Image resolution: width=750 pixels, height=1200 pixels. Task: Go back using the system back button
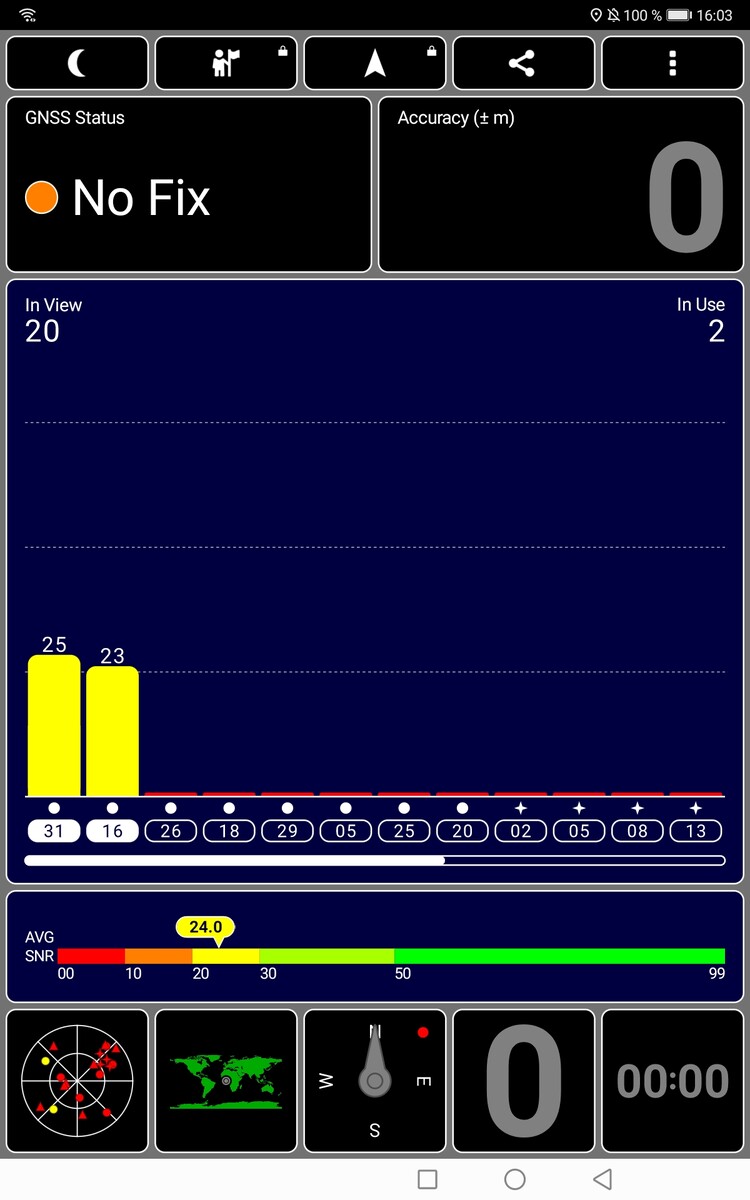point(602,1179)
